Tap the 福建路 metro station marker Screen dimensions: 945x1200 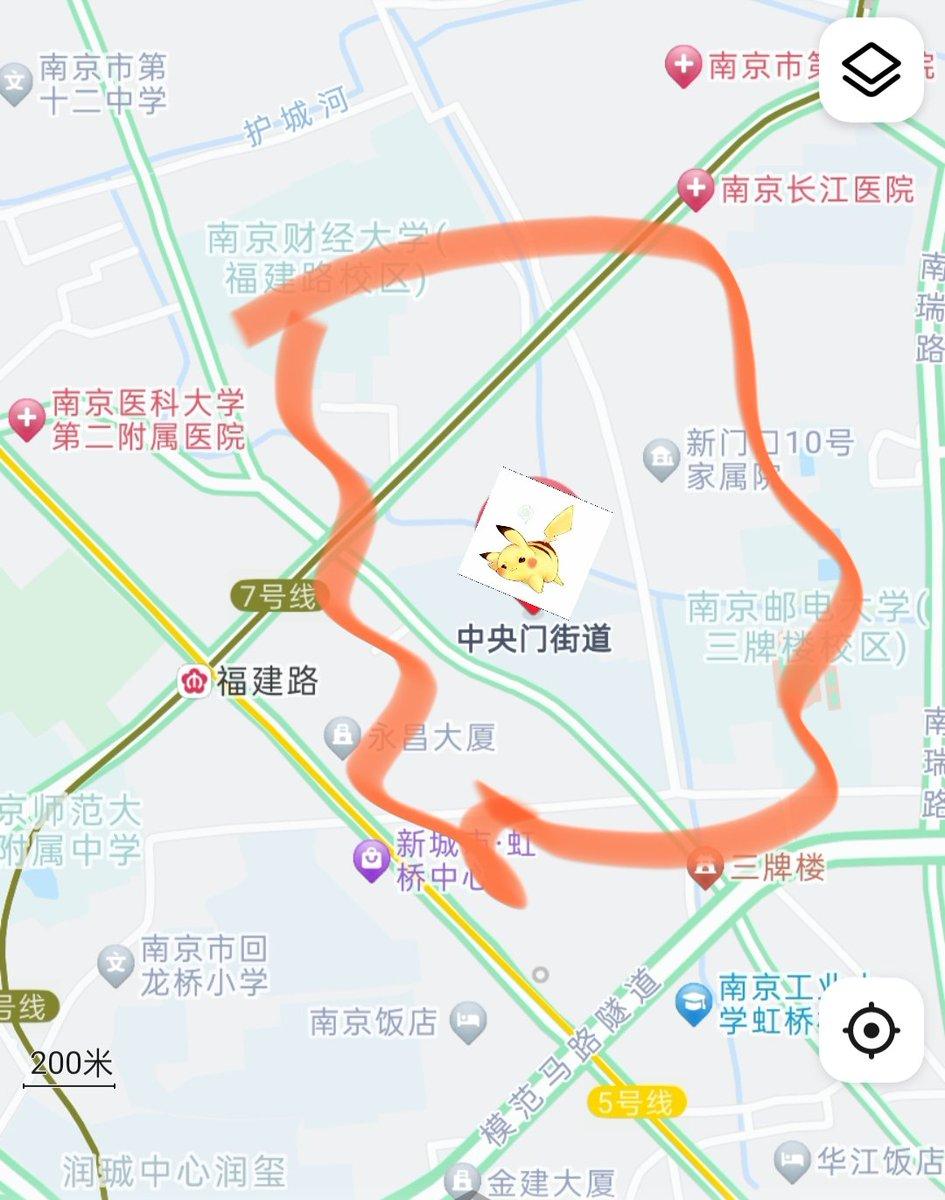click(193, 681)
